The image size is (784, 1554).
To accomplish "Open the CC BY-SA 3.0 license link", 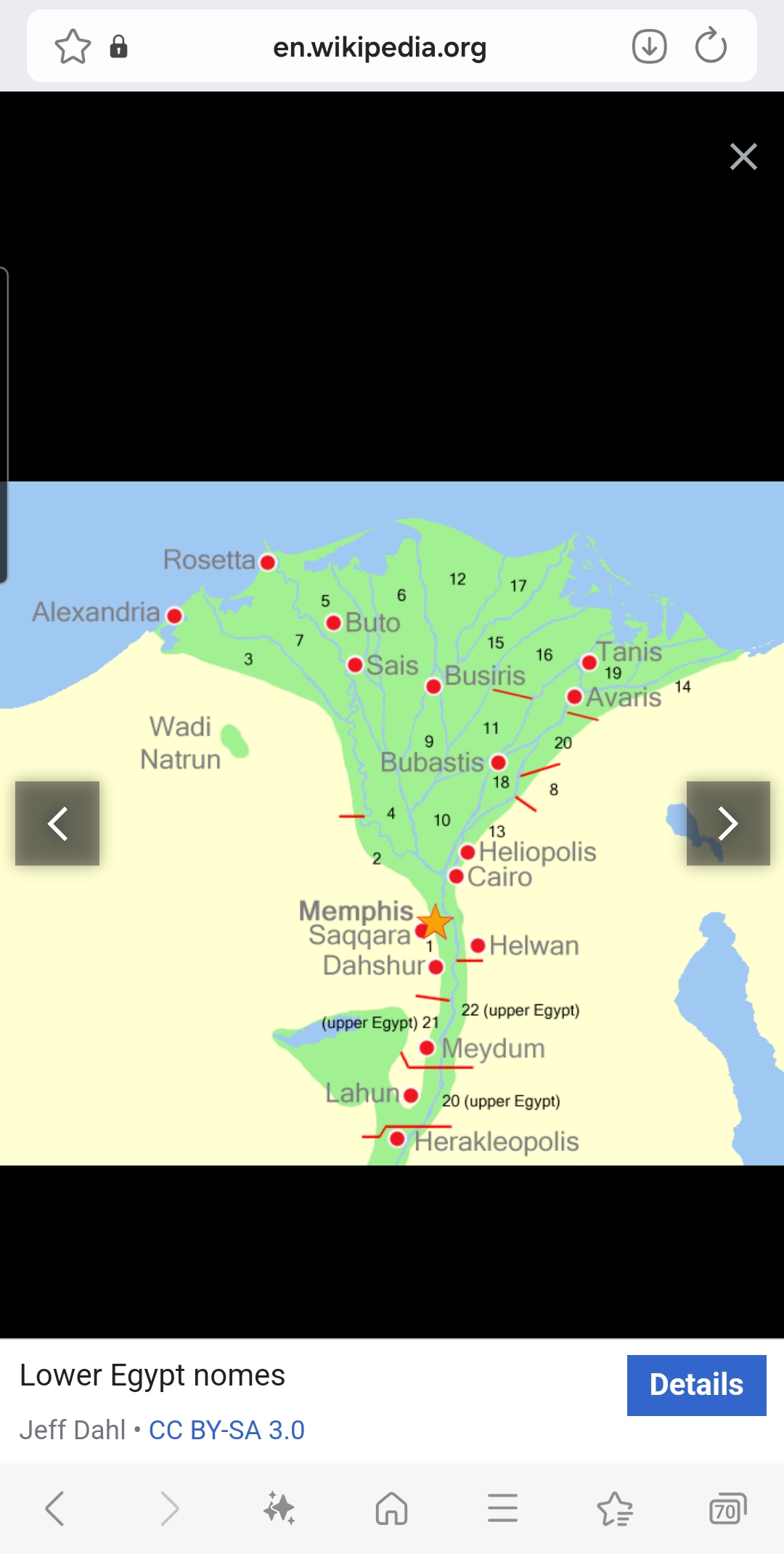I will coord(226,1430).
